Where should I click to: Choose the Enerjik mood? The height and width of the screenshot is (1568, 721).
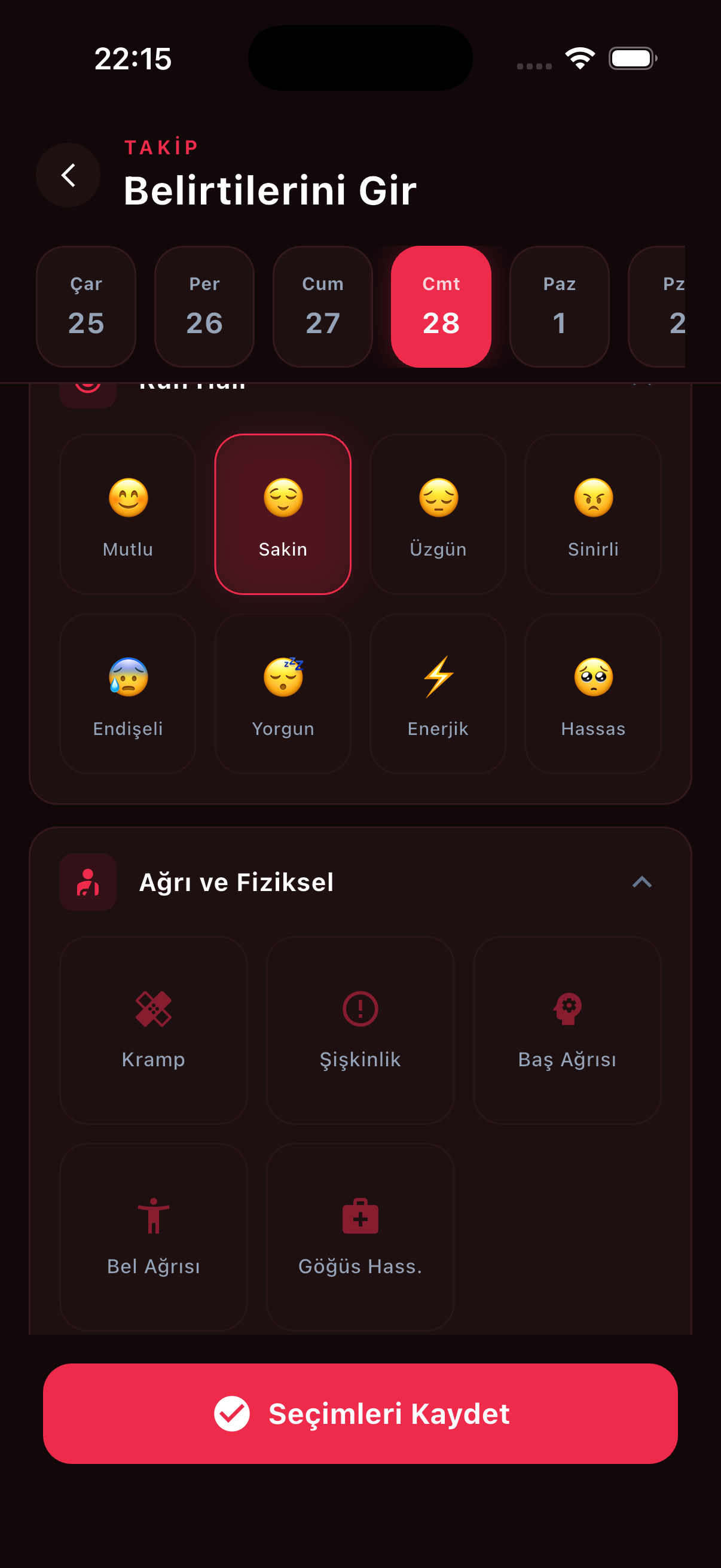point(438,694)
